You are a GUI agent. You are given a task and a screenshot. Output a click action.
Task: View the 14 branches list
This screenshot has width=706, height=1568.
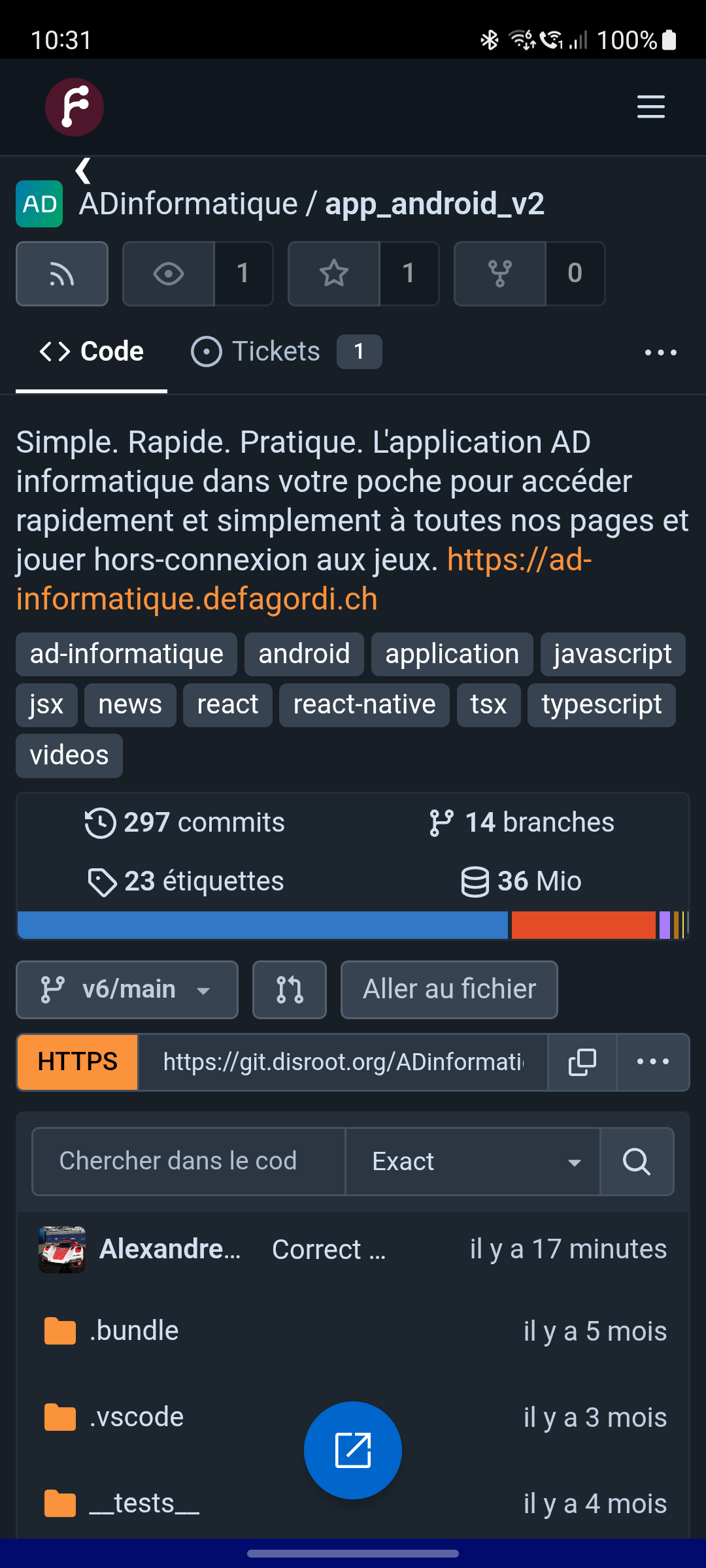coord(522,823)
